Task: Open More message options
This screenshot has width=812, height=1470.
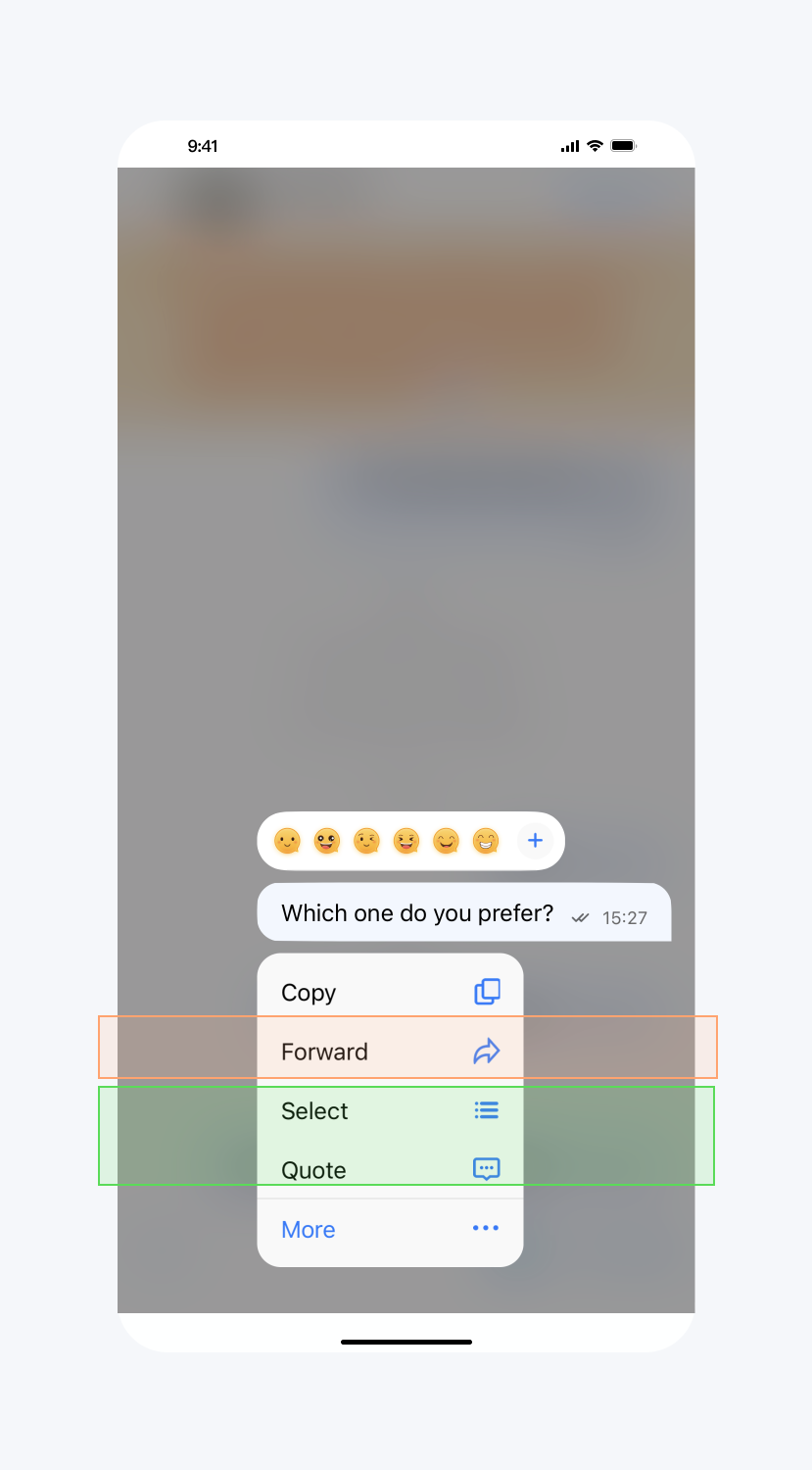Action: click(390, 1229)
